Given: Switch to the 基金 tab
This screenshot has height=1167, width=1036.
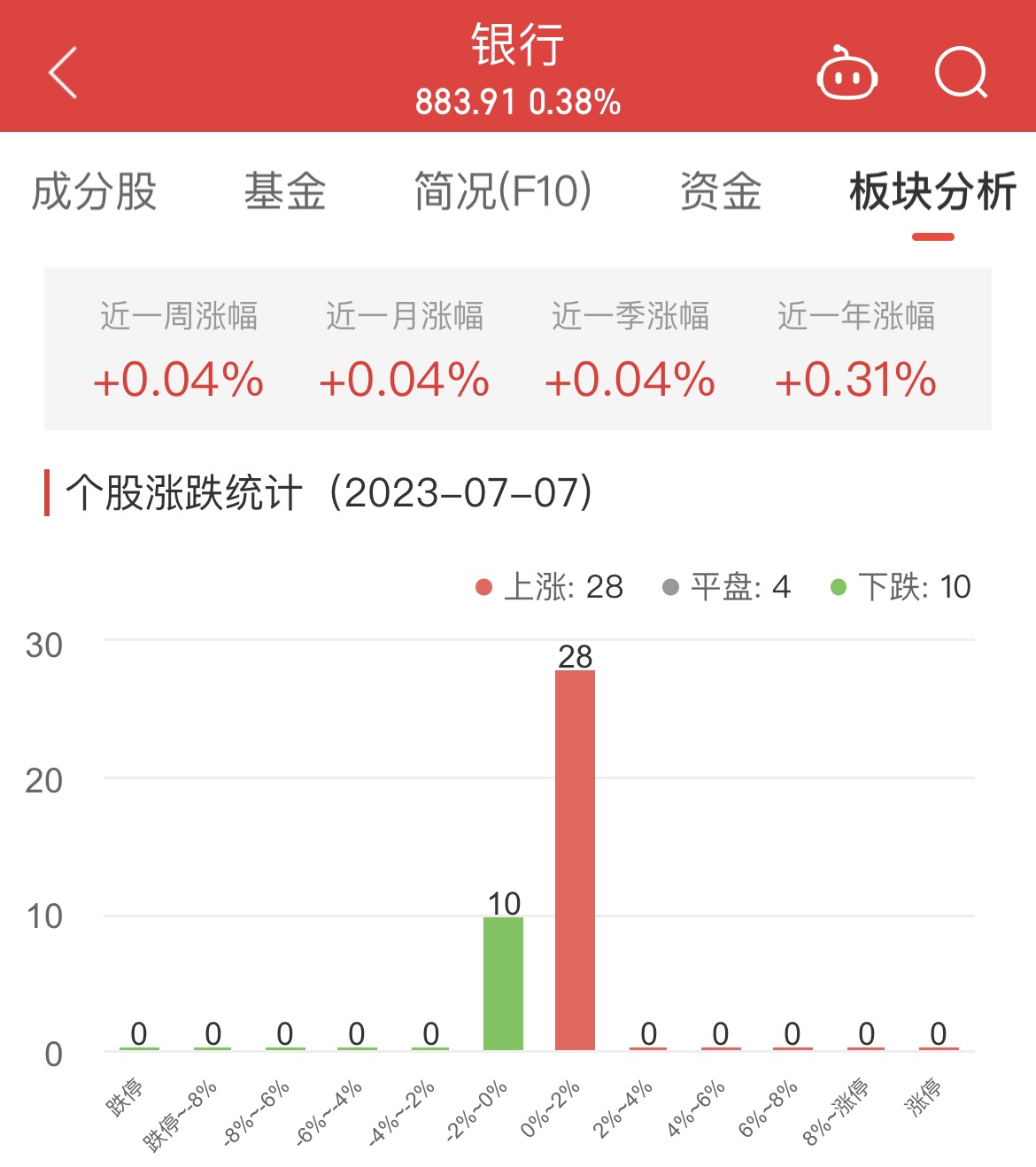Looking at the screenshot, I should (x=285, y=192).
